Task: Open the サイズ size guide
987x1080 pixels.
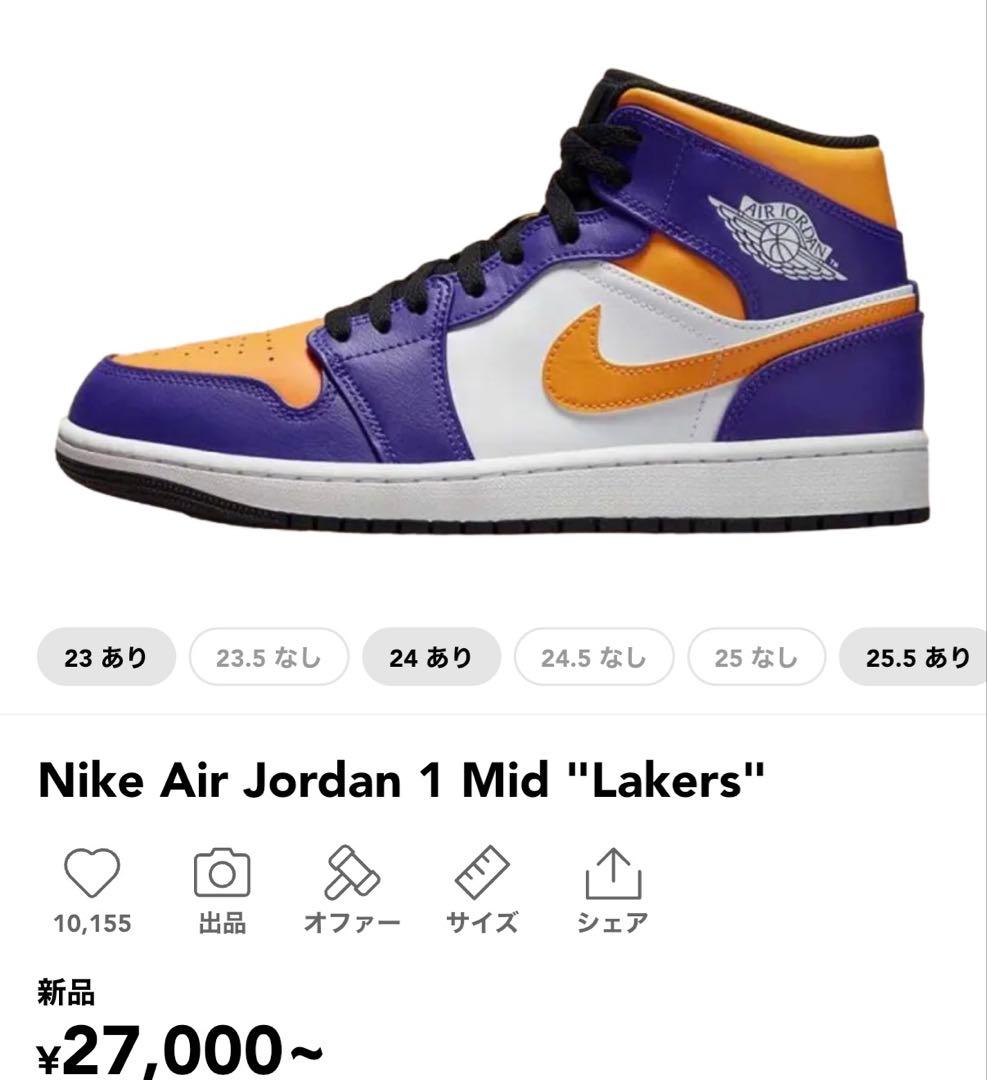Action: pos(482,874)
